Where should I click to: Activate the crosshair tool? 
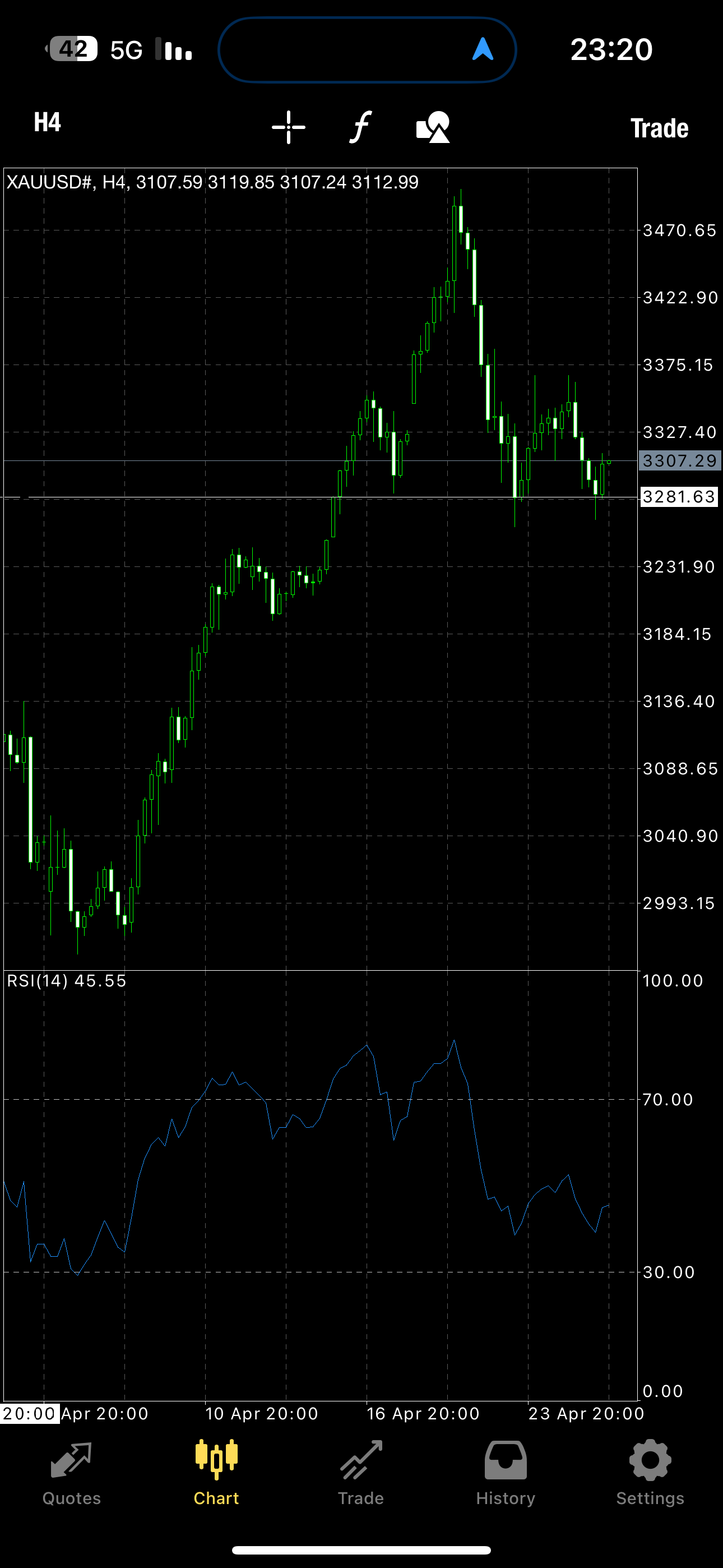[289, 127]
